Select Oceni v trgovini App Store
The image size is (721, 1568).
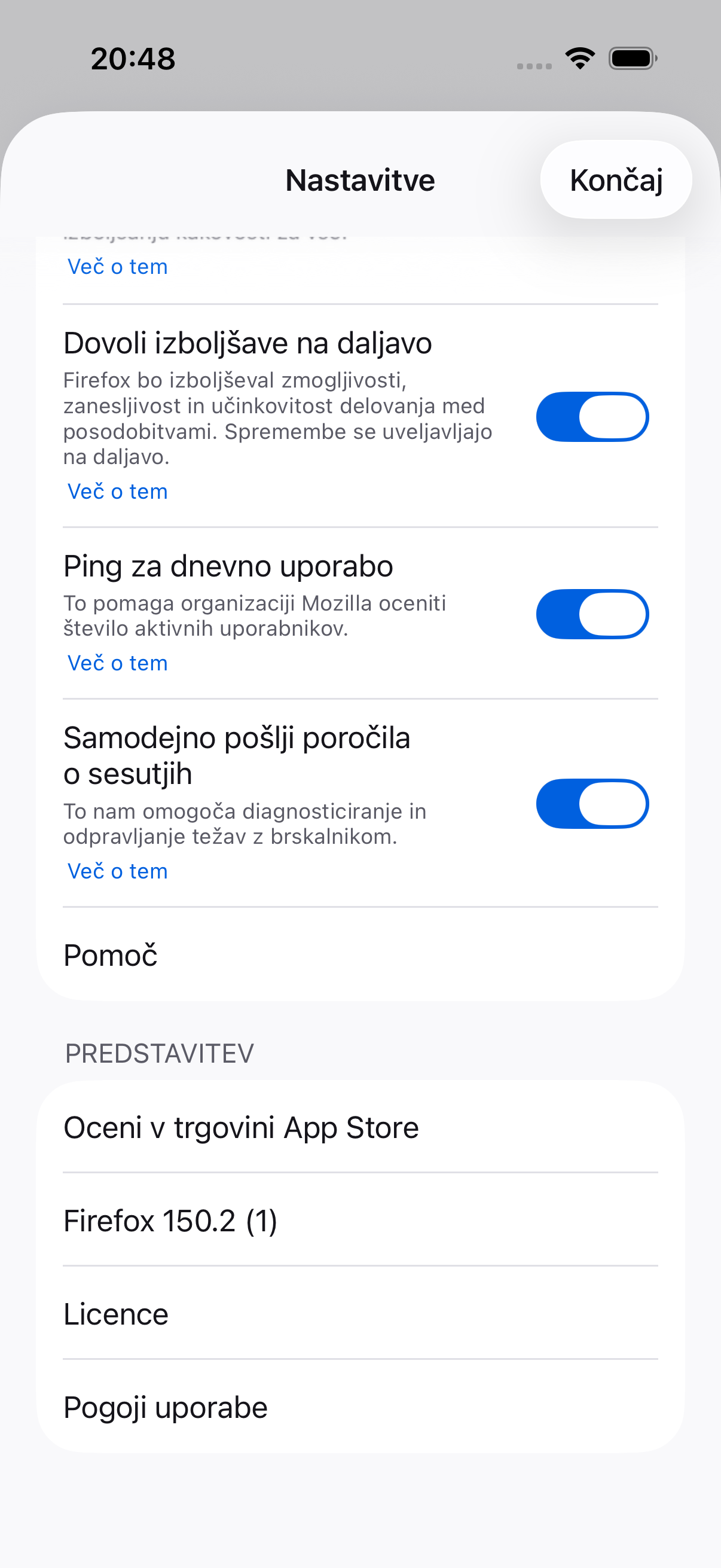point(360,1127)
